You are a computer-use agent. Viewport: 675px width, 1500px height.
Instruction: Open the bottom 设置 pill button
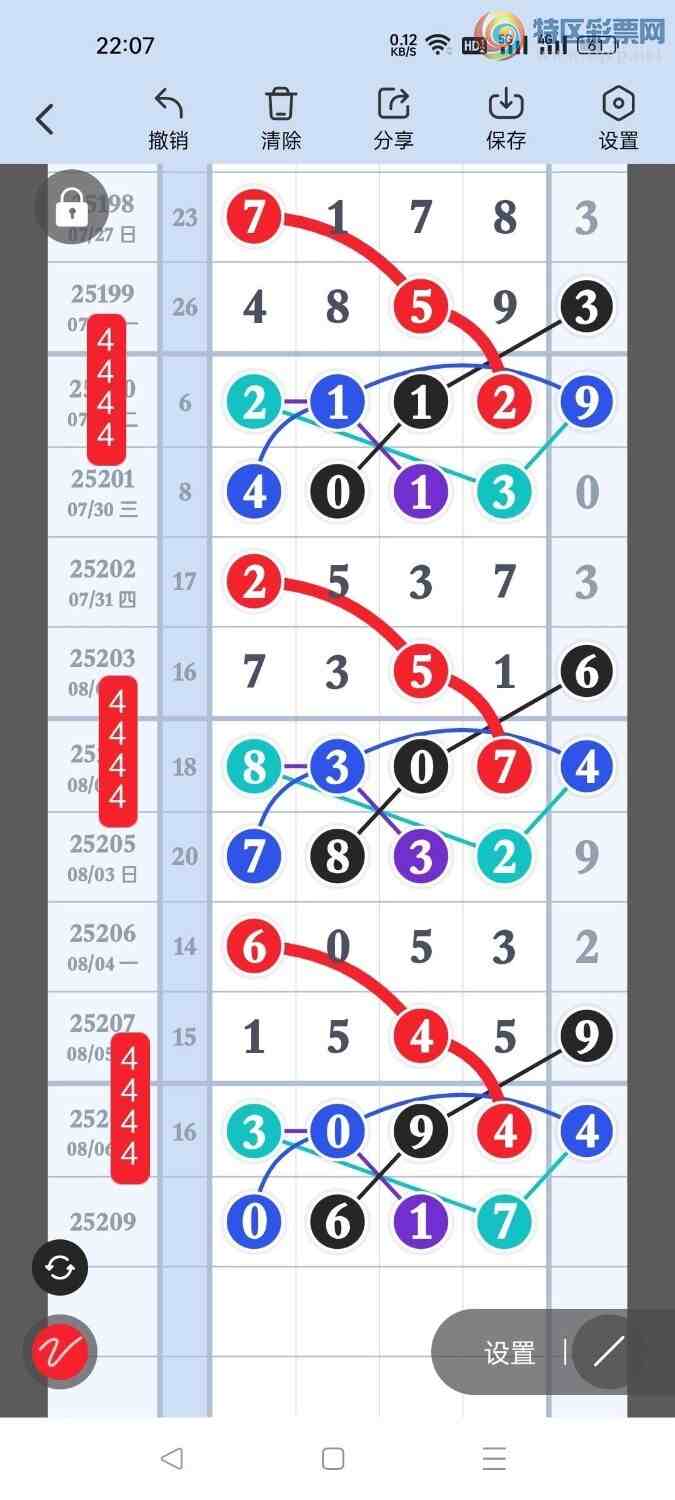click(x=510, y=1353)
